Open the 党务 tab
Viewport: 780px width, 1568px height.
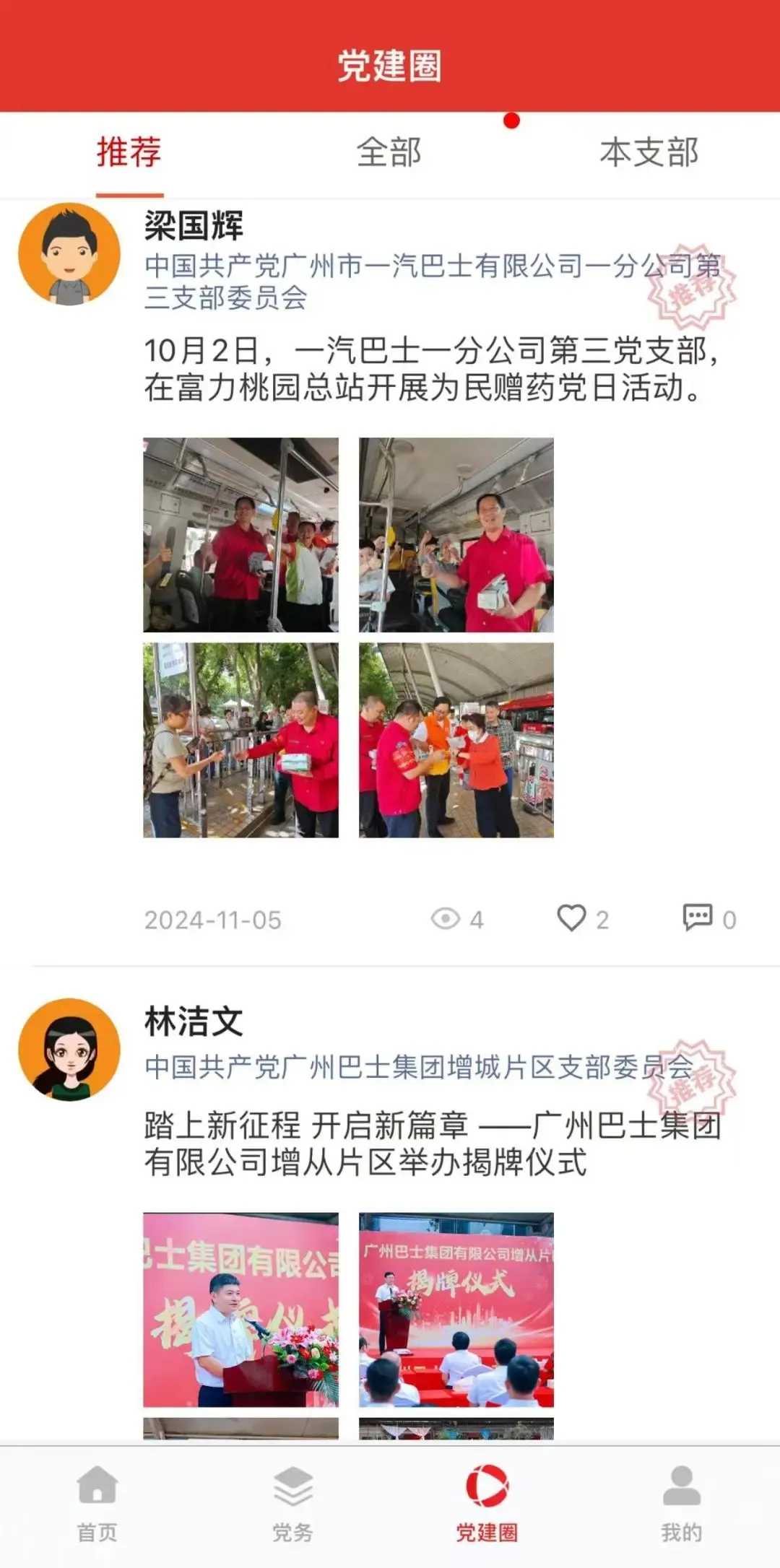[292, 1503]
